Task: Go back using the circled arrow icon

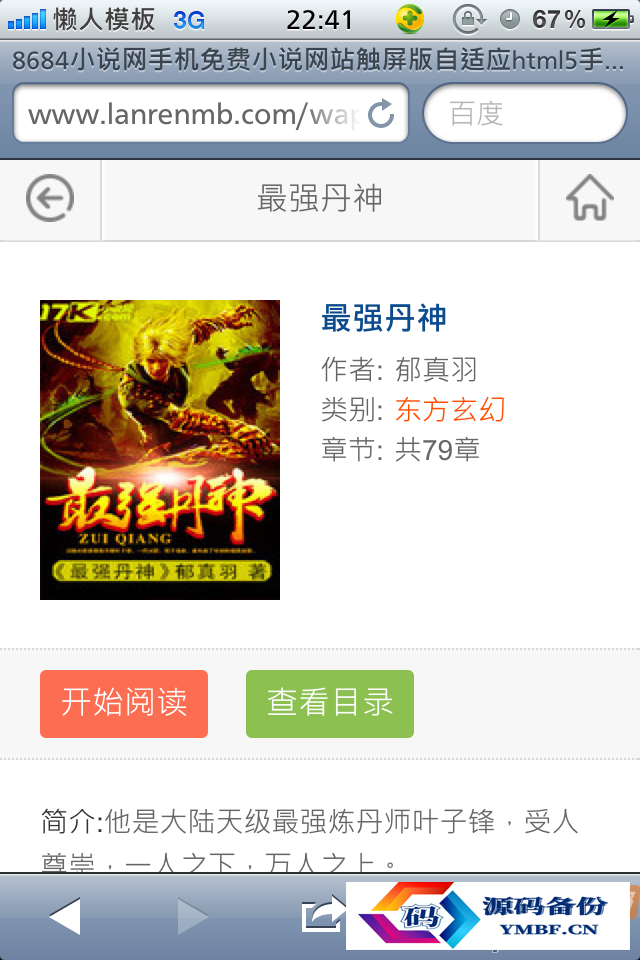Action: click(50, 199)
